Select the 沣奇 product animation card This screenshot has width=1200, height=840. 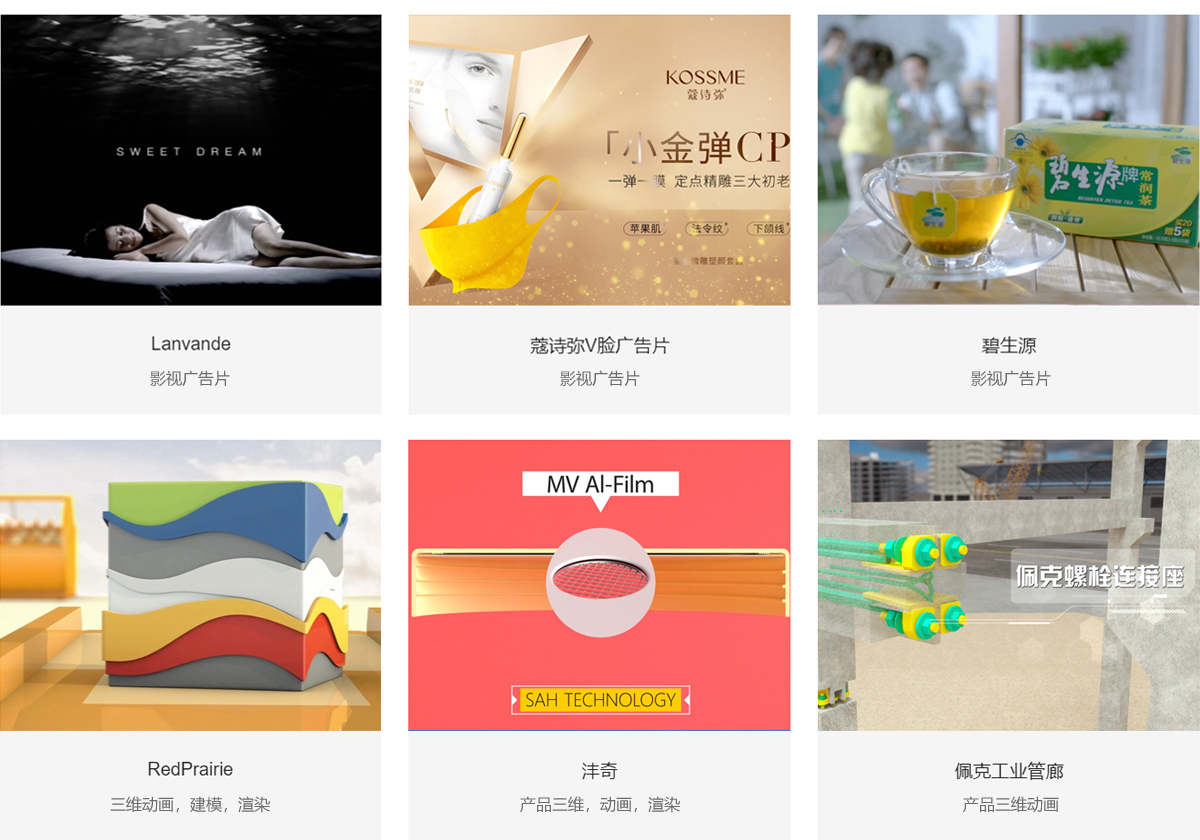(x=599, y=585)
